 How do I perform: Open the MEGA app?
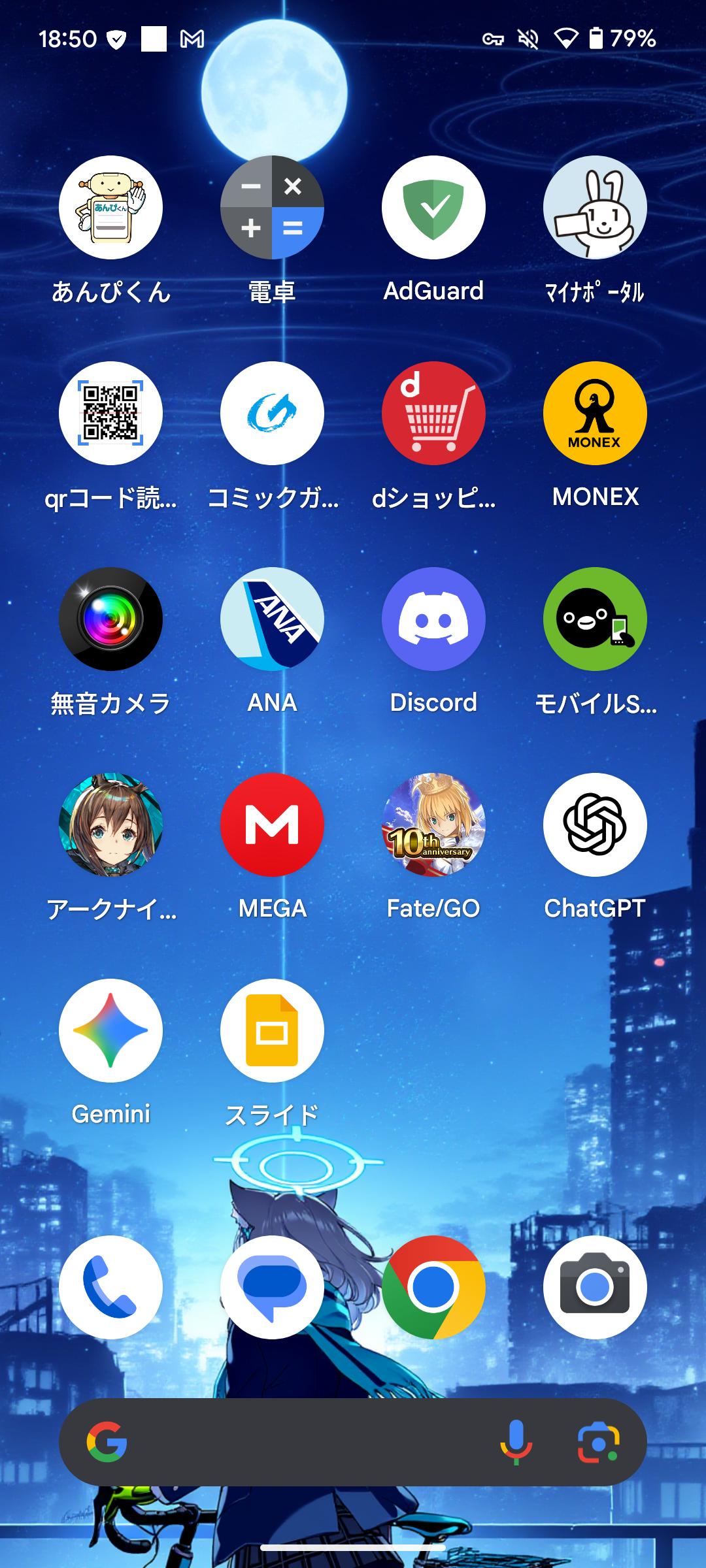pyautogui.click(x=272, y=825)
